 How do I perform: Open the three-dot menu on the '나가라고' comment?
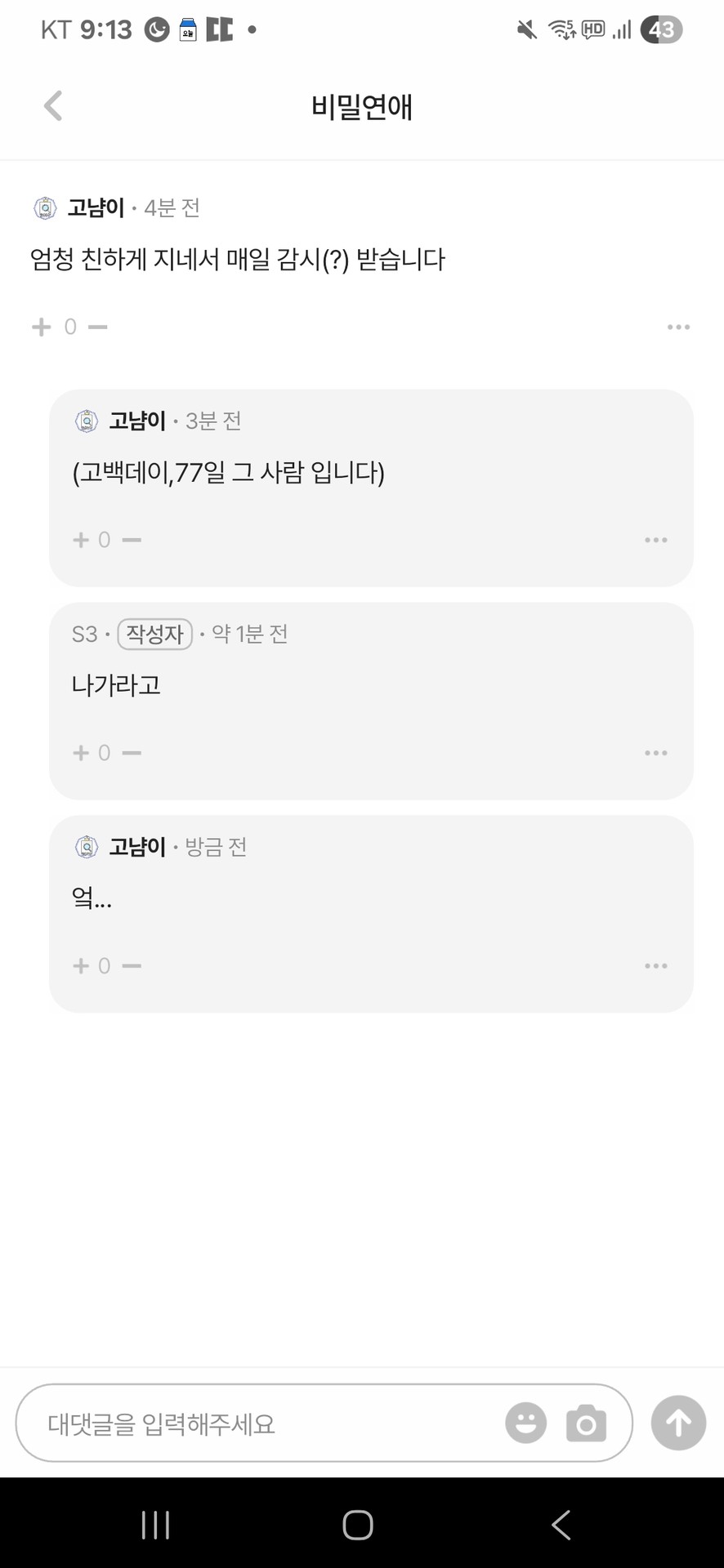tap(656, 752)
